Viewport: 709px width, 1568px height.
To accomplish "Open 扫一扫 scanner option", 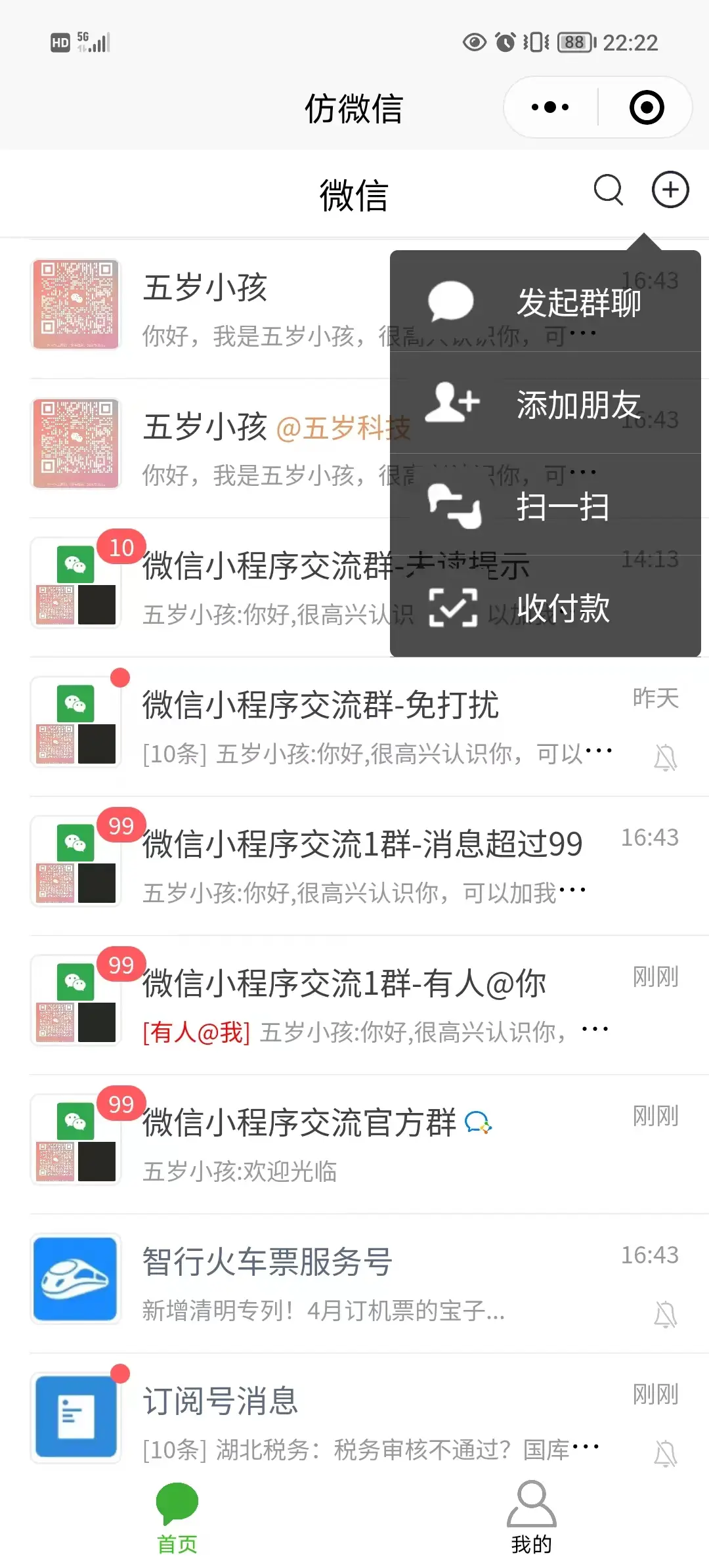I will pos(545,506).
